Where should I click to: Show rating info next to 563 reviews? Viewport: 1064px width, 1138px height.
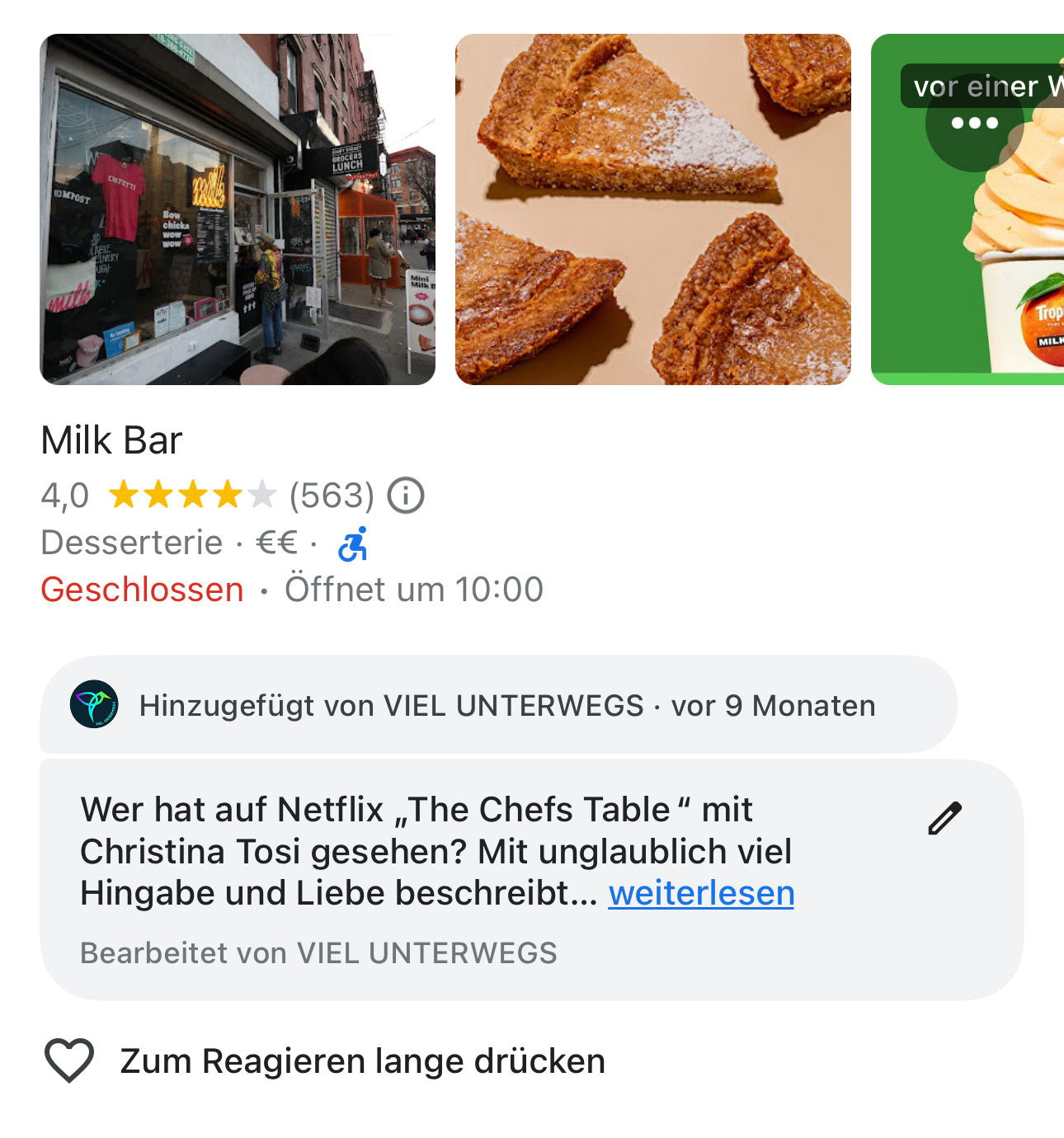click(x=406, y=496)
